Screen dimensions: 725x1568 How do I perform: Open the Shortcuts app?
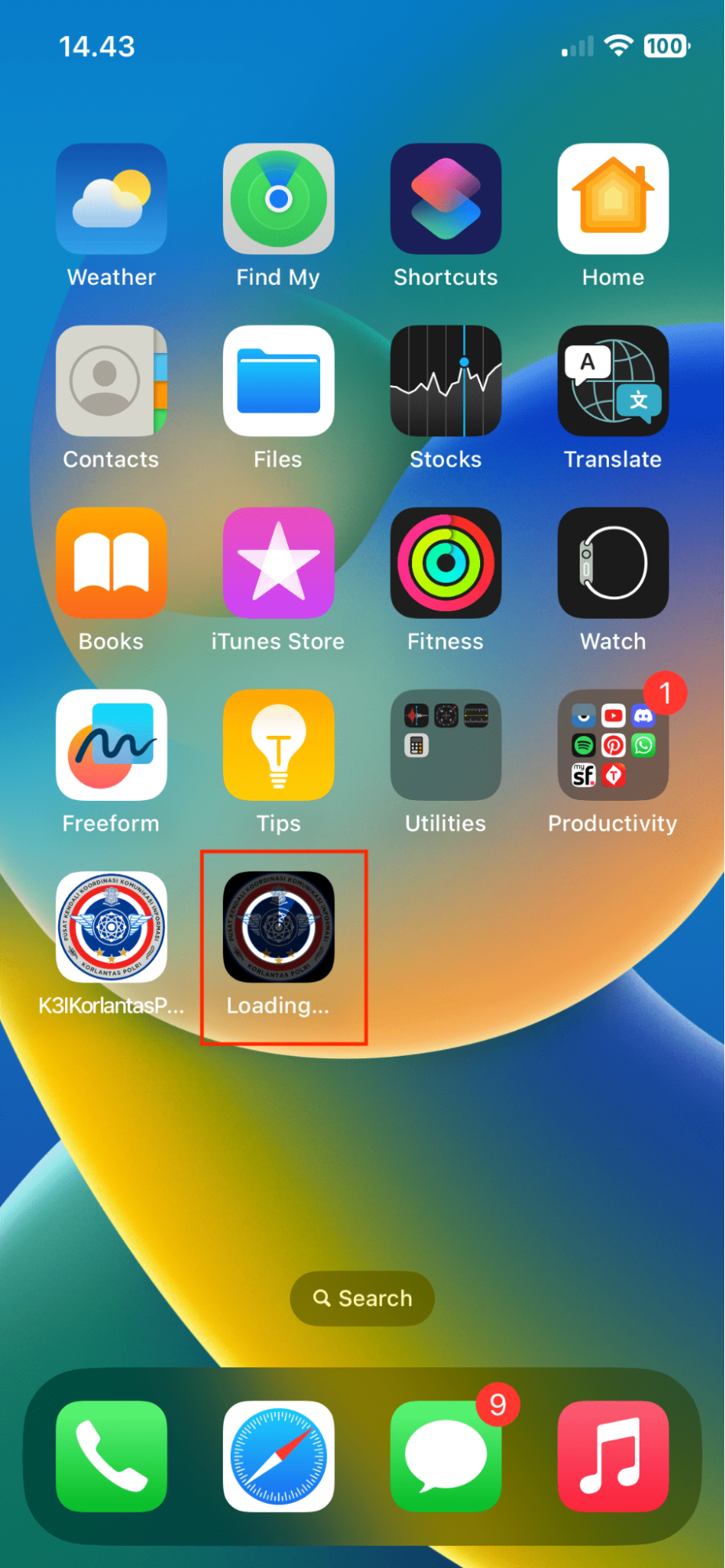click(x=446, y=198)
